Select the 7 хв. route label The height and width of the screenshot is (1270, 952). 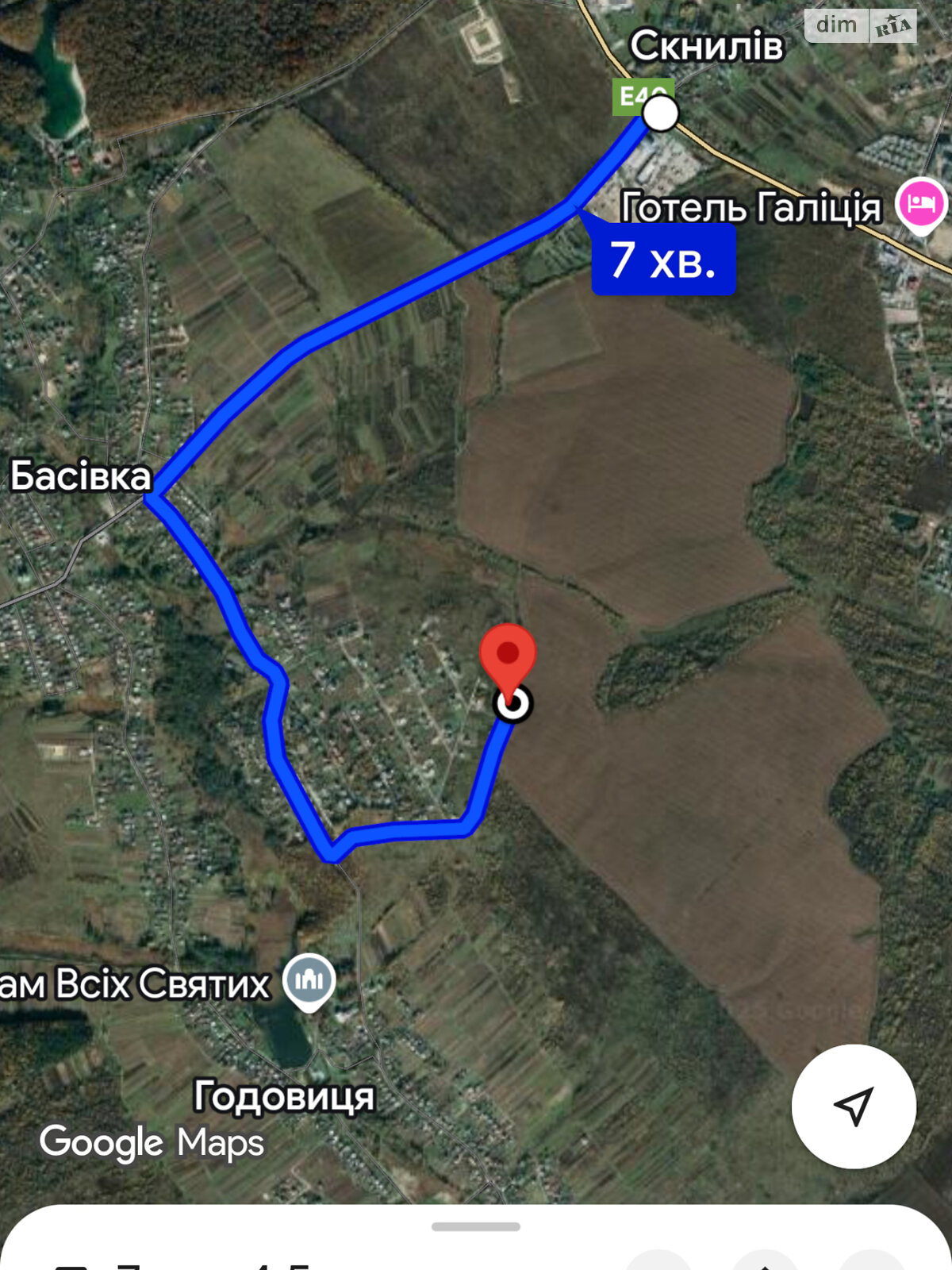(663, 260)
